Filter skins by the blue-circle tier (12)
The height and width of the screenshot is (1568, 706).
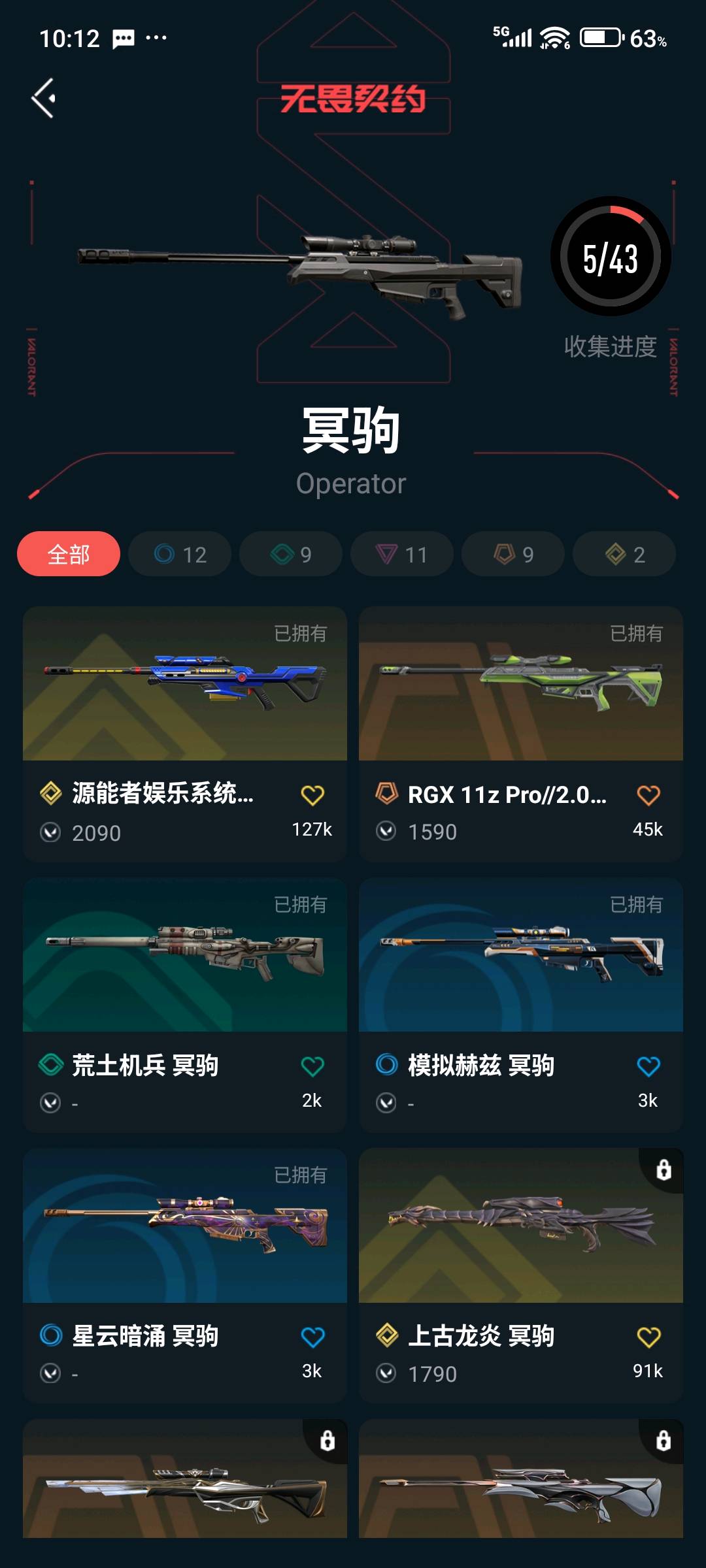point(180,554)
